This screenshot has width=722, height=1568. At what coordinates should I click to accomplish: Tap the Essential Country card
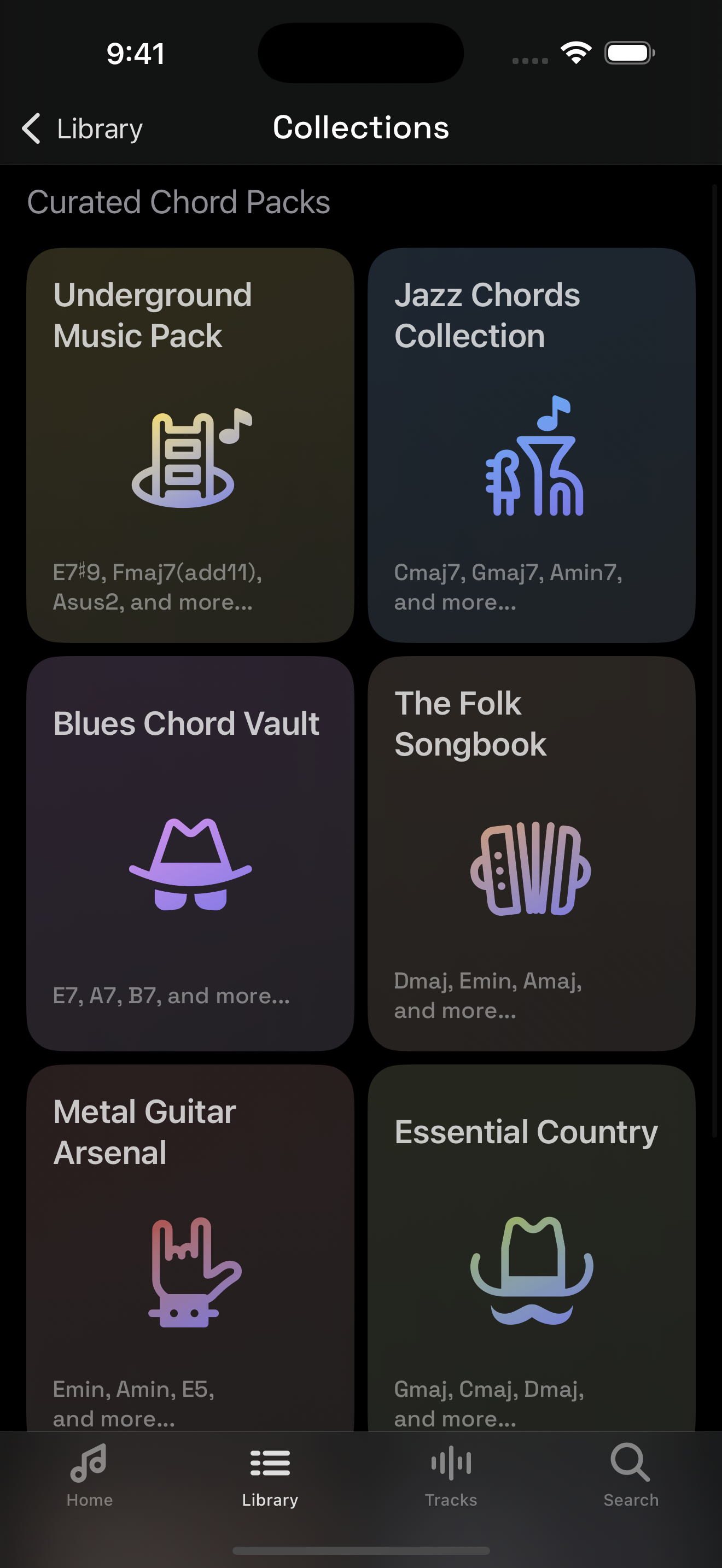pyautogui.click(x=531, y=1248)
